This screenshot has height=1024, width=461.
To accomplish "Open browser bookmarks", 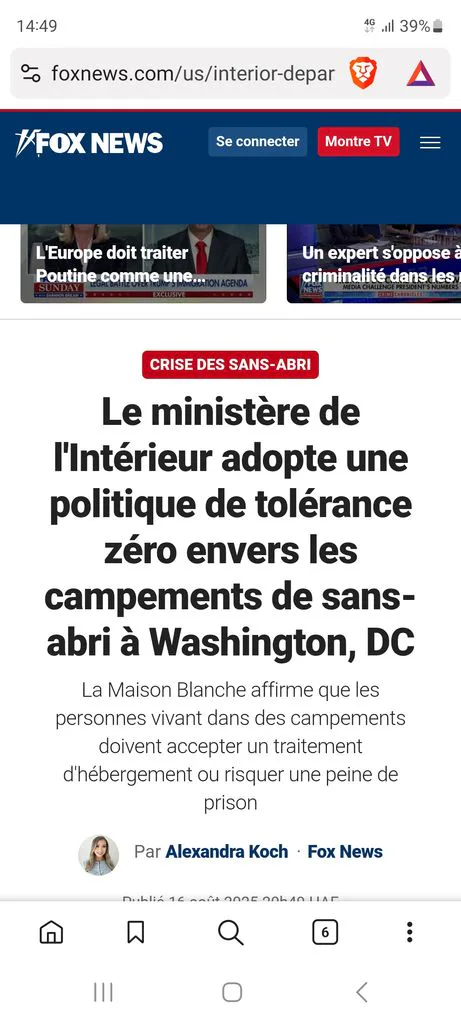I will (135, 932).
